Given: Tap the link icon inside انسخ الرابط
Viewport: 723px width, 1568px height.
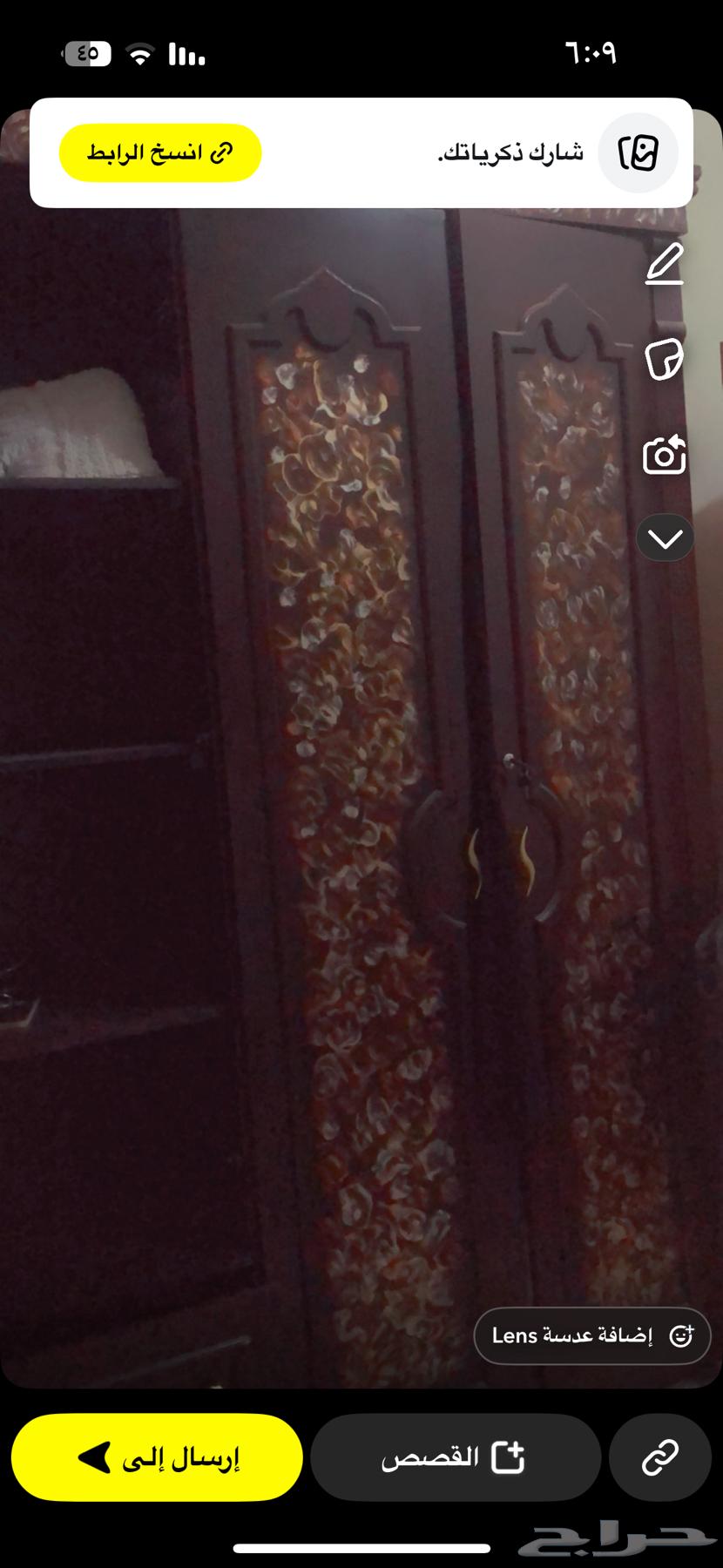Looking at the screenshot, I should 220,152.
